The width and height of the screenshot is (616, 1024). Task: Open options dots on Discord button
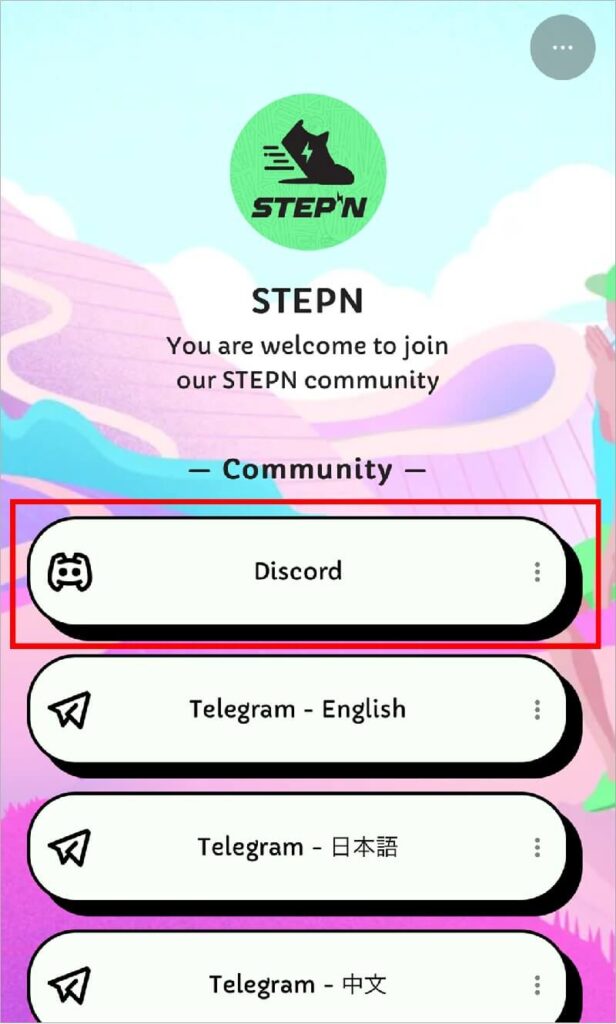537,572
